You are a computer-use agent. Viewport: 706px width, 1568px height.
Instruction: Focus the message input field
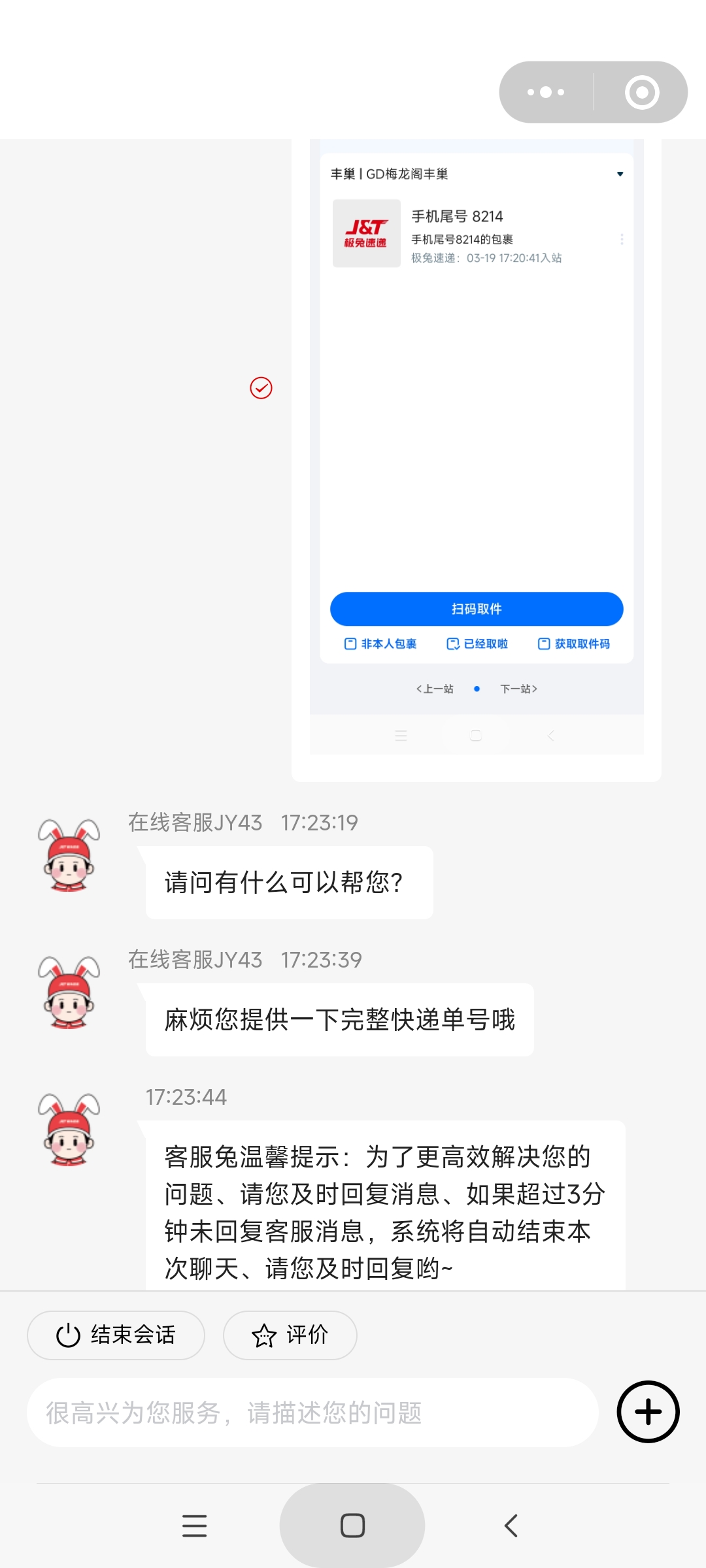point(312,1413)
